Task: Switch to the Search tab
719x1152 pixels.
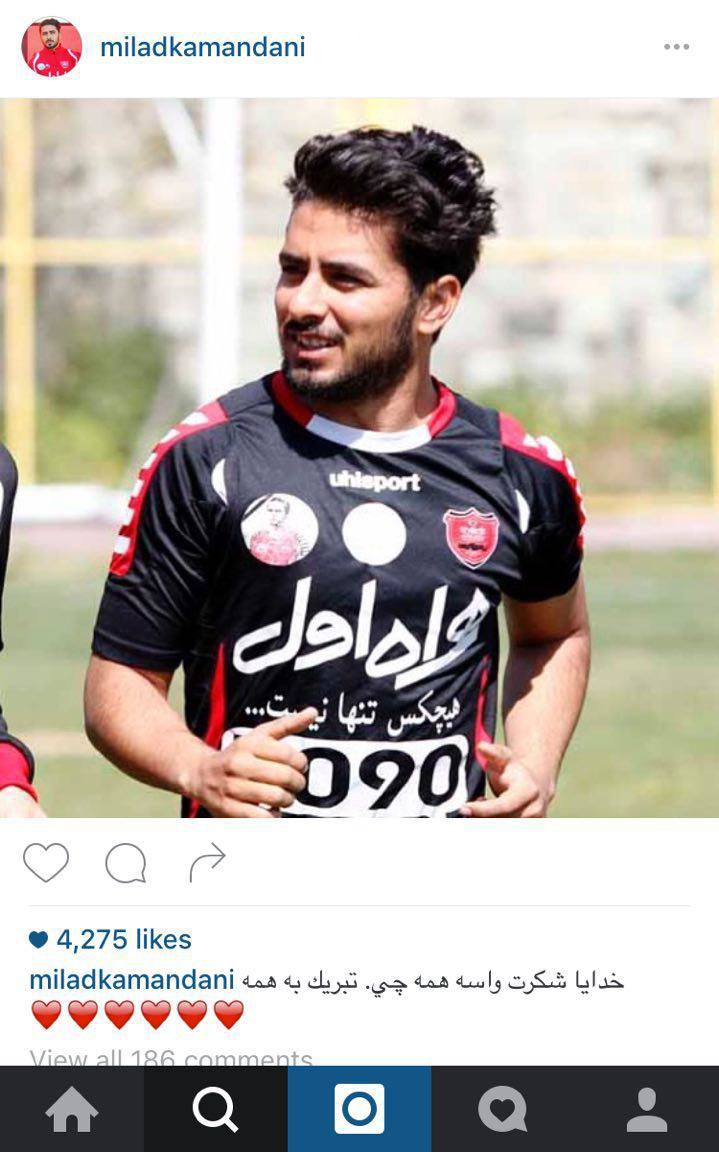Action: coord(215,1110)
